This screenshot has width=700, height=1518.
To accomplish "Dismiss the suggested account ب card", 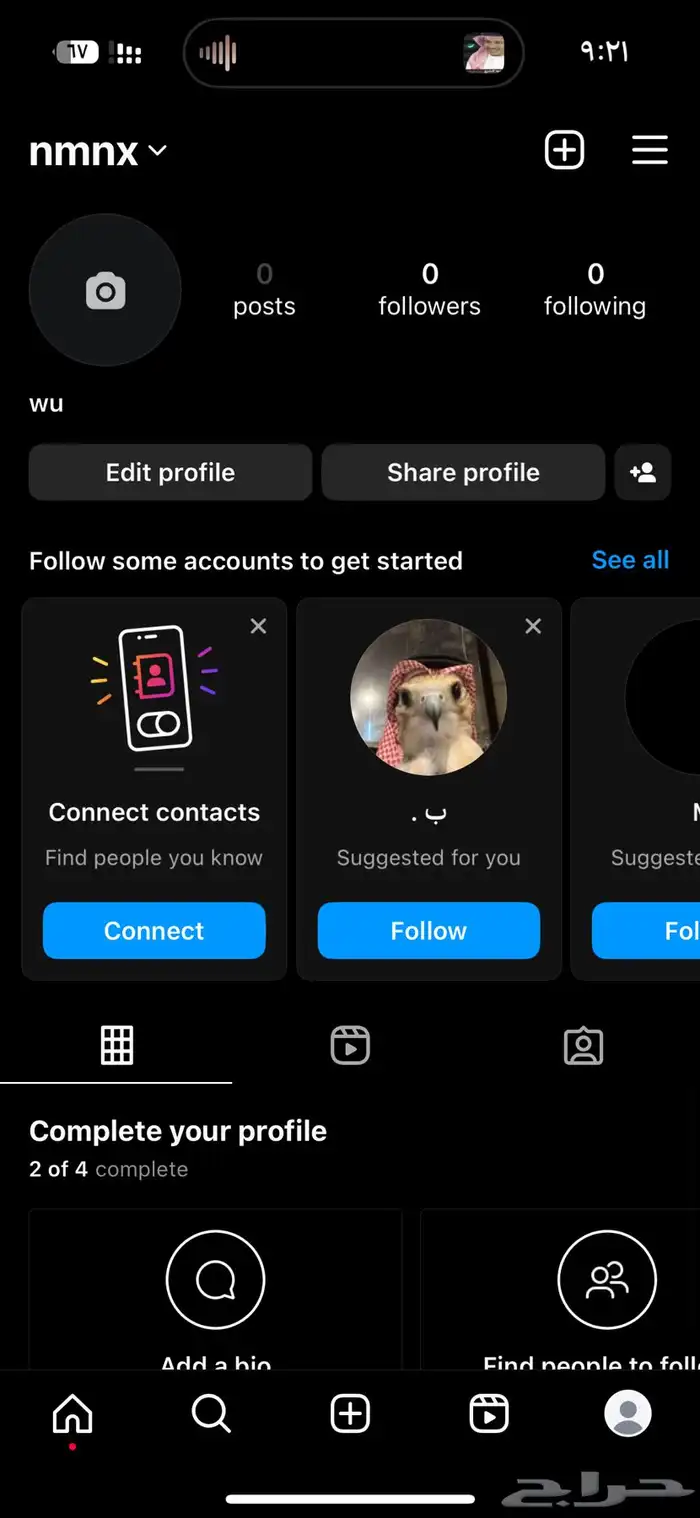I will coord(533,626).
